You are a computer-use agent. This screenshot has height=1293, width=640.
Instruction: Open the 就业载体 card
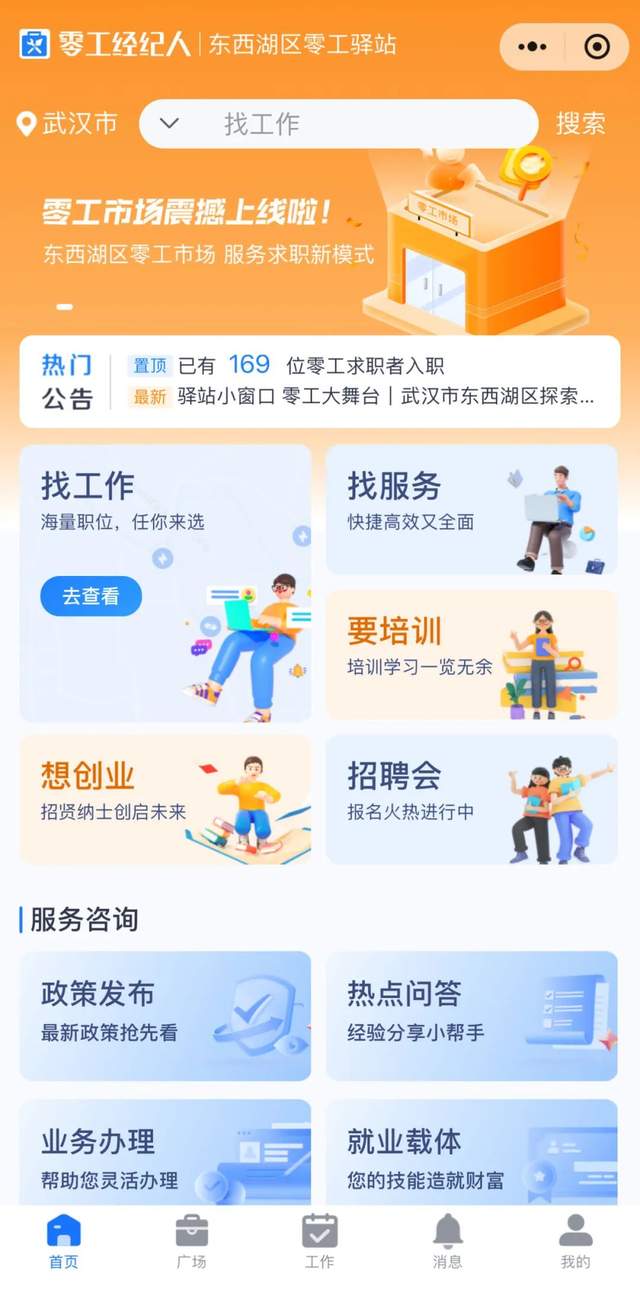click(471, 1155)
